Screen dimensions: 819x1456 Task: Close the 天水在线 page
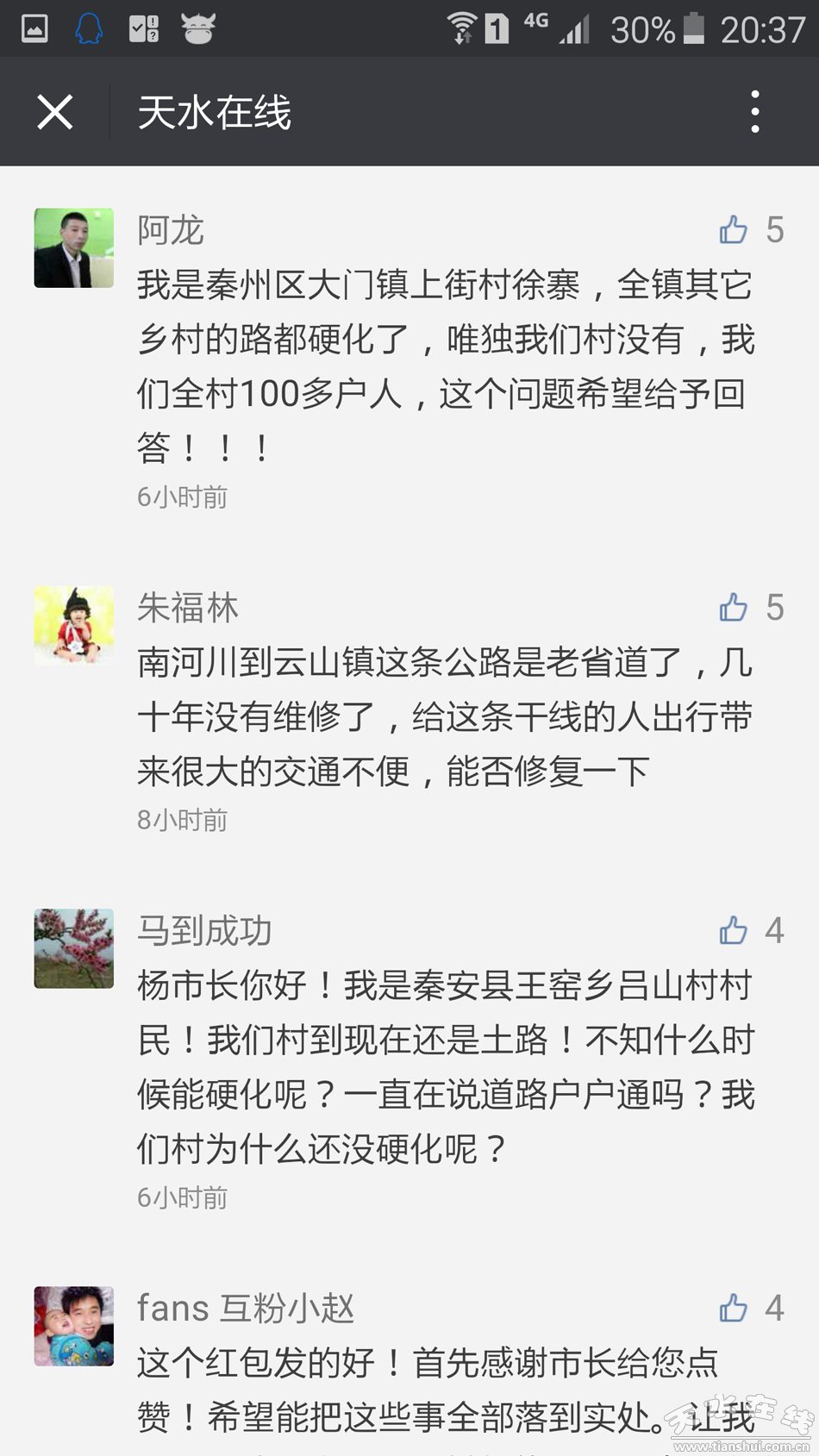[x=55, y=112]
